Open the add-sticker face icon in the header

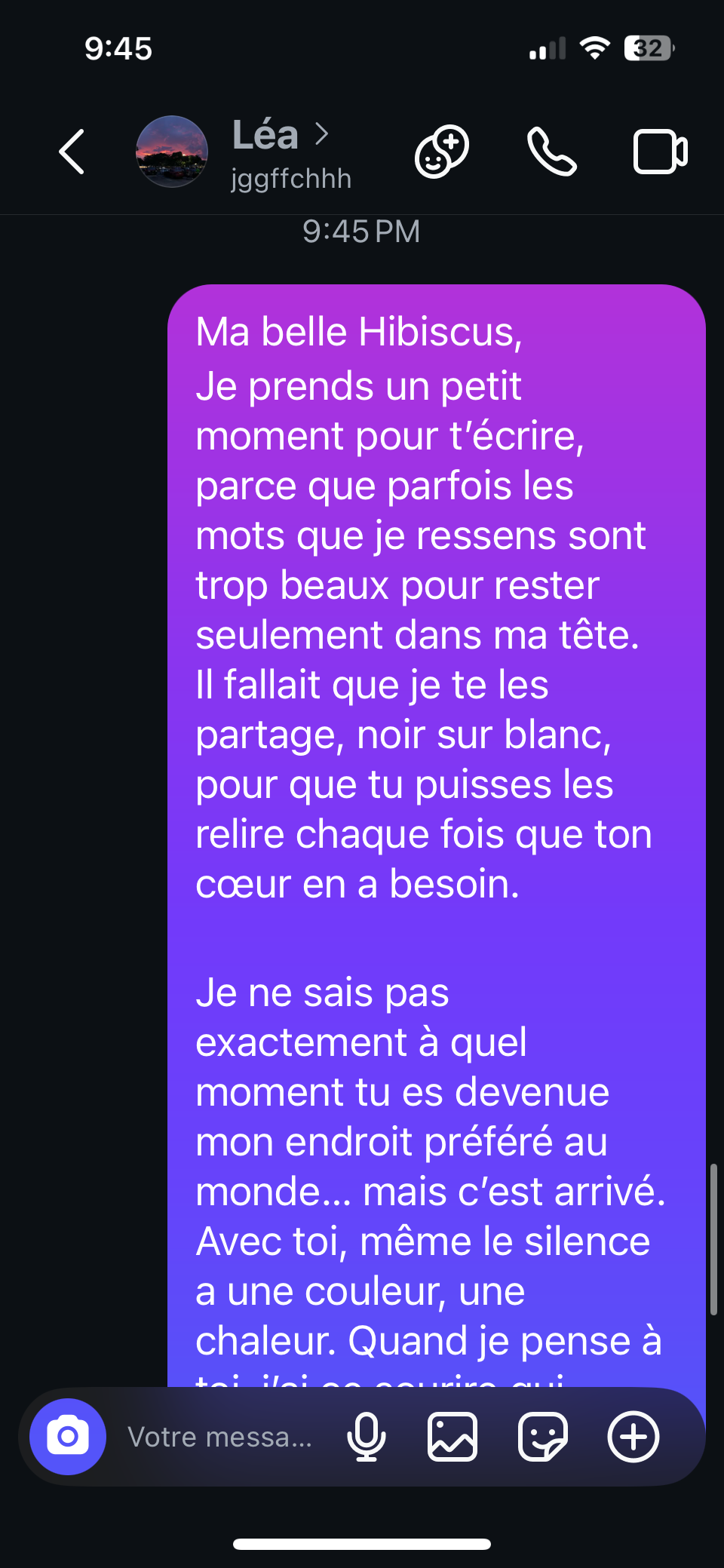442,152
